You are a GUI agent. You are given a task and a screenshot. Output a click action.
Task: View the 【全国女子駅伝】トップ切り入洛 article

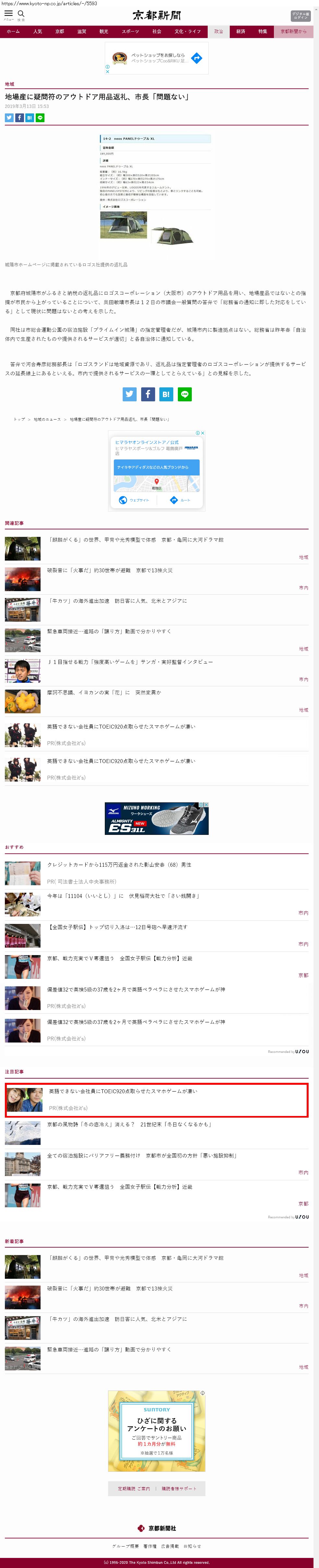[x=117, y=927]
